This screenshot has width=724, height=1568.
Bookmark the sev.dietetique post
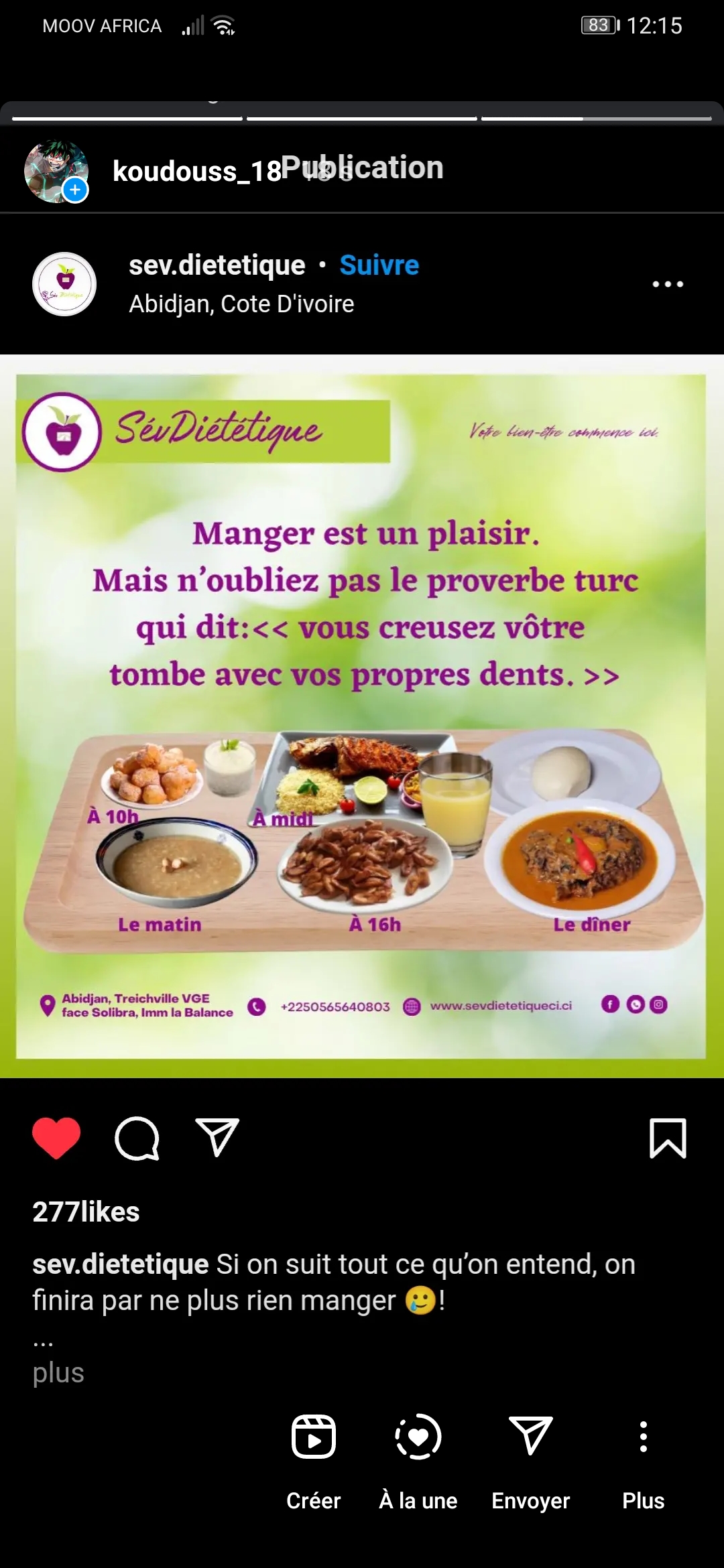(x=668, y=1138)
